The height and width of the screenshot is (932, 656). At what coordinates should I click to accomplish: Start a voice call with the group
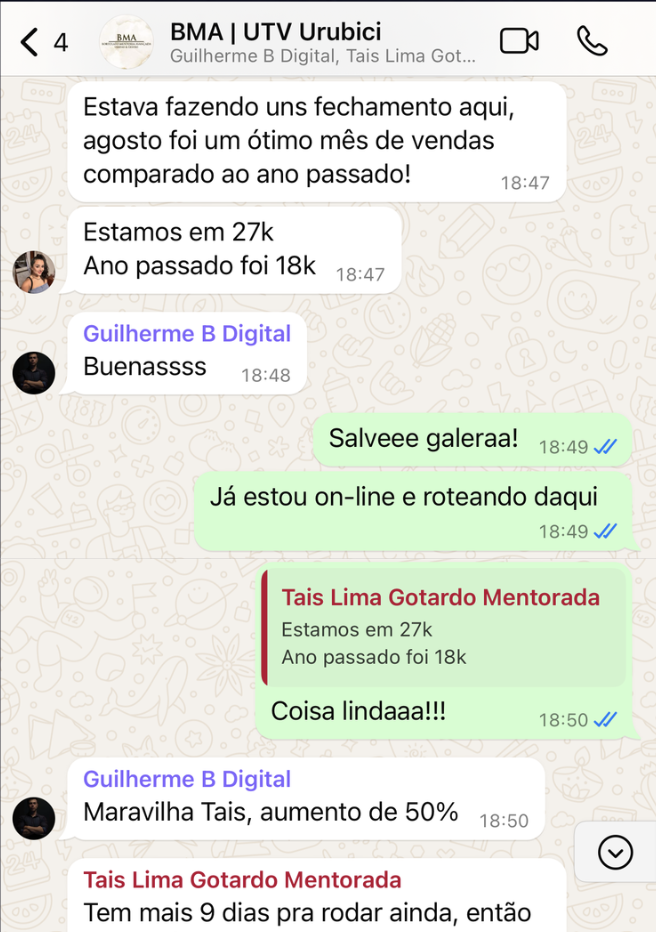[592, 41]
